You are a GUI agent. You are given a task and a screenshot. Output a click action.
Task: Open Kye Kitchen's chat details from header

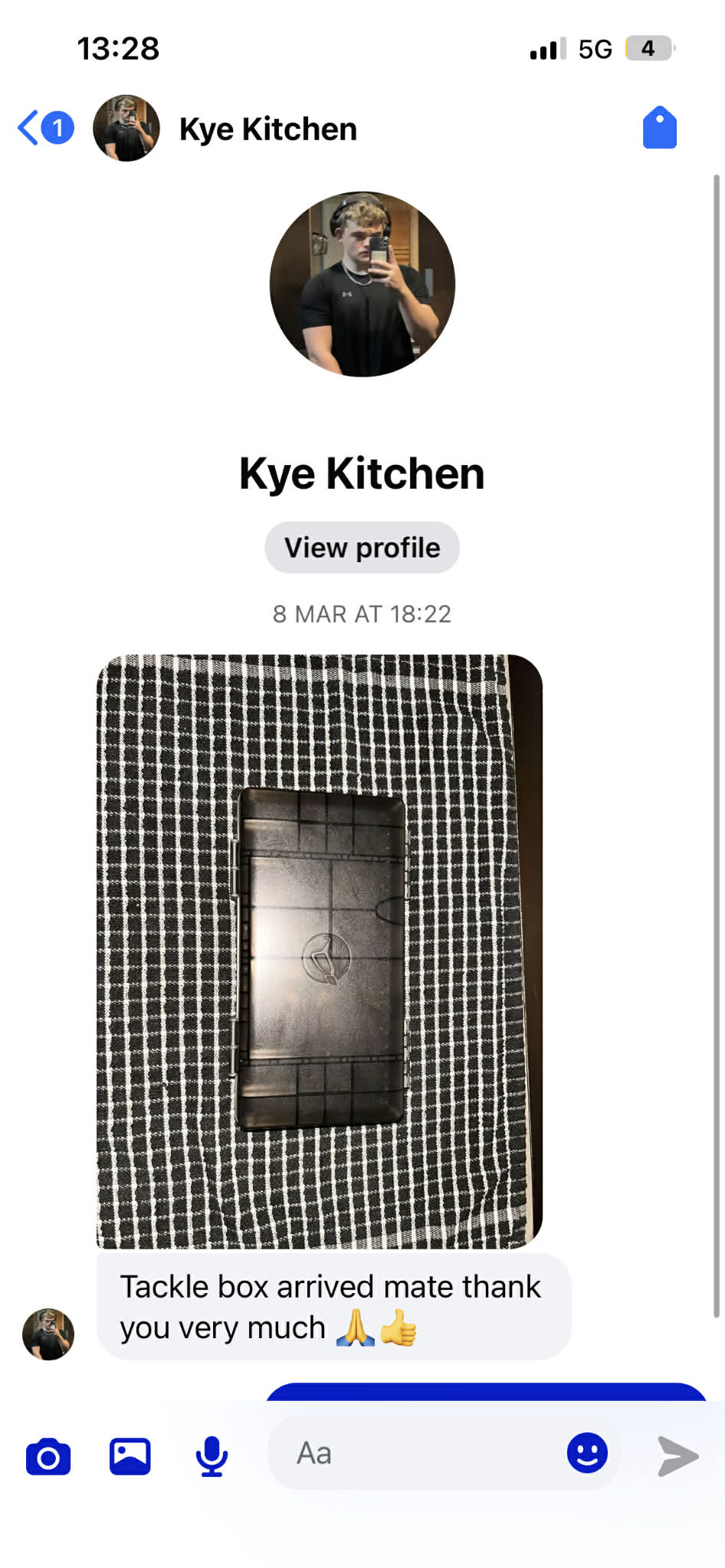point(267,129)
